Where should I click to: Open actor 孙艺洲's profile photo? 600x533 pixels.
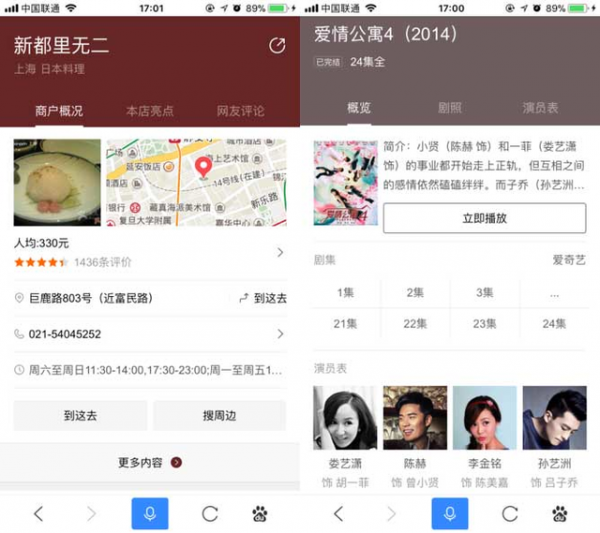coord(554,417)
